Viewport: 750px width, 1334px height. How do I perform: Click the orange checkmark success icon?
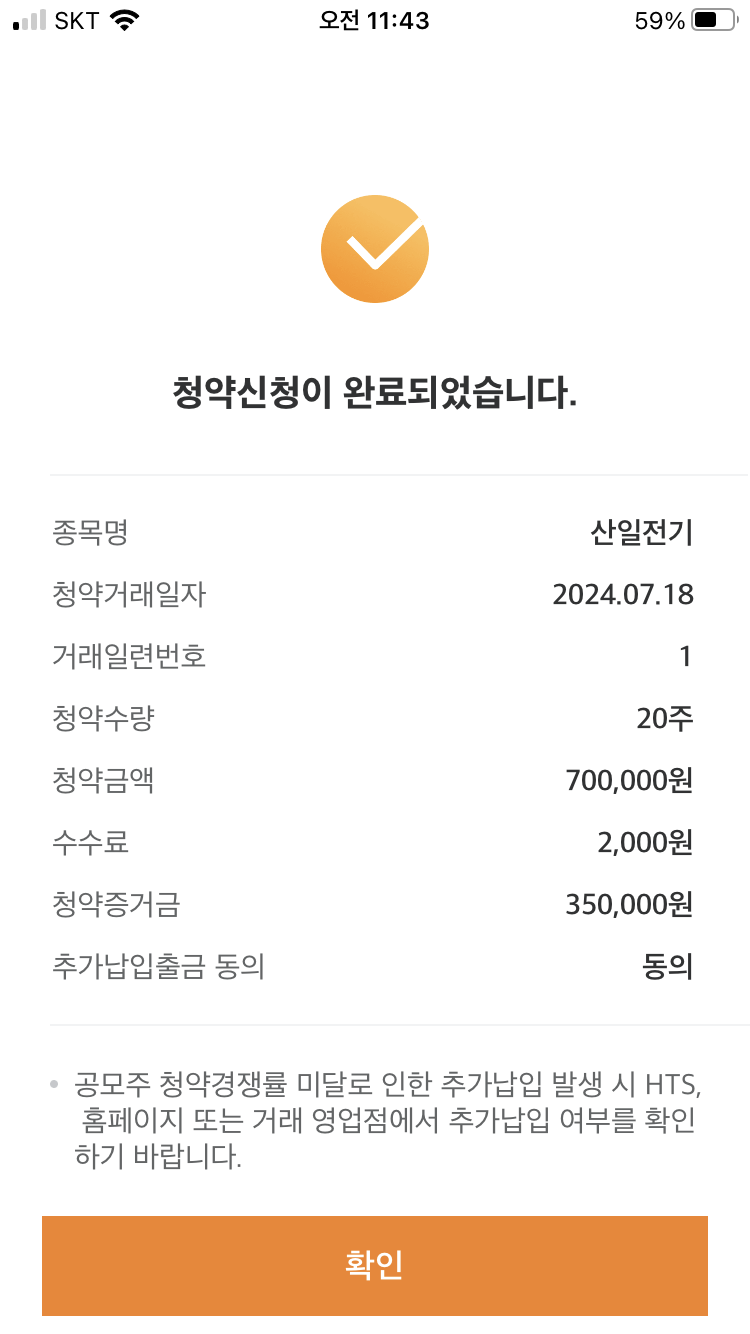[375, 248]
